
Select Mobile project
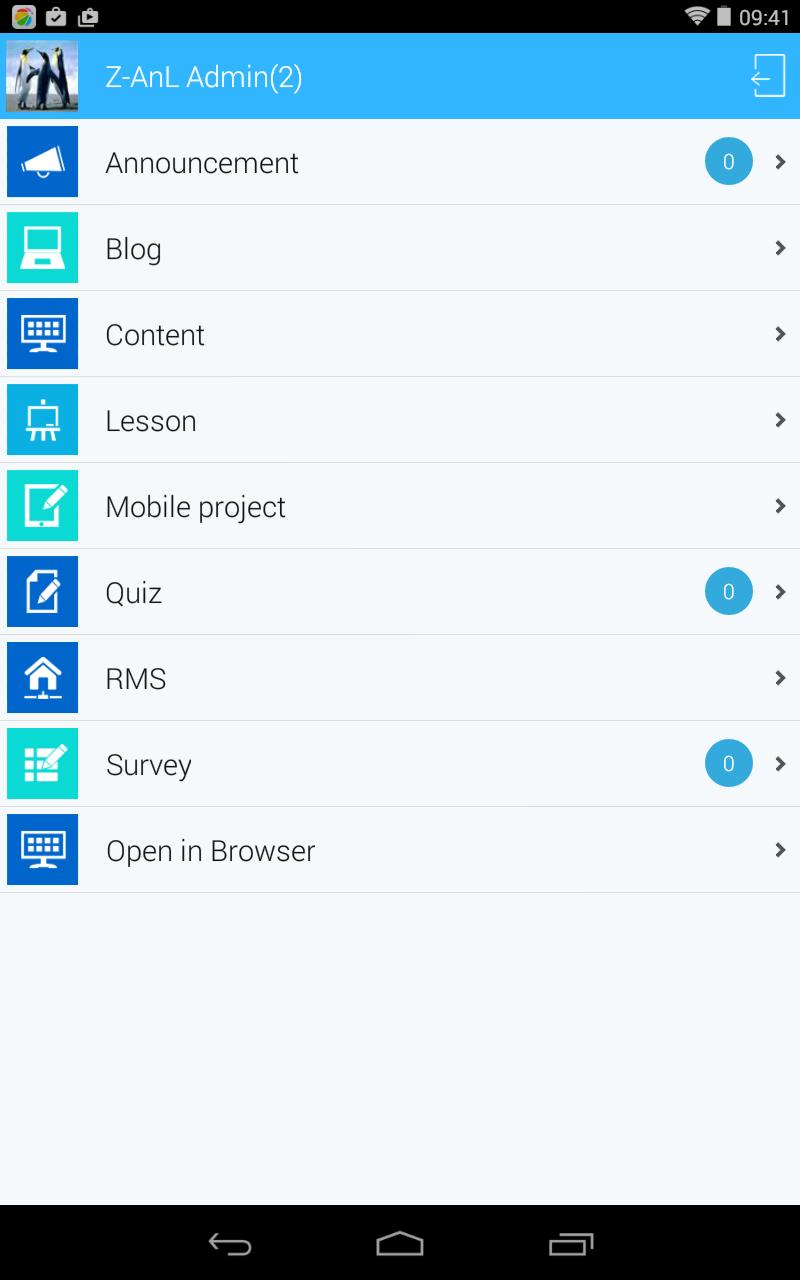click(x=400, y=506)
